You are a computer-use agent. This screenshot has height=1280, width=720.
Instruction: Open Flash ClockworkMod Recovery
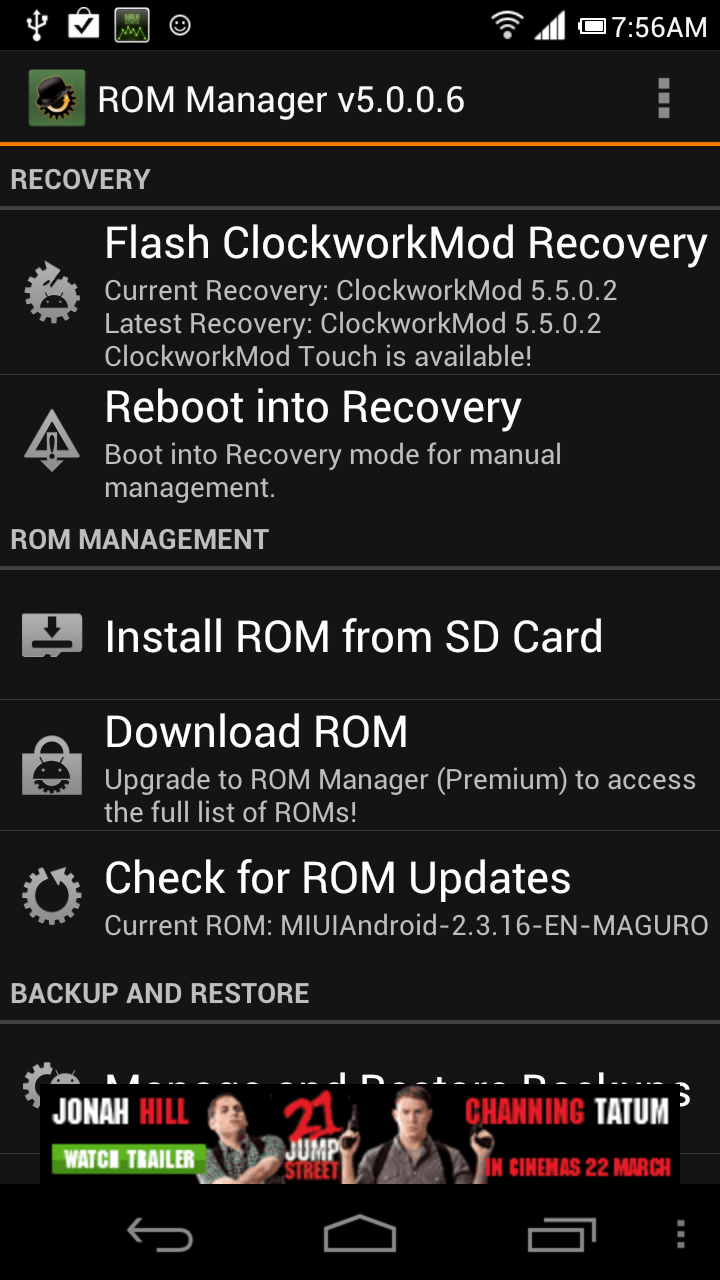[360, 292]
